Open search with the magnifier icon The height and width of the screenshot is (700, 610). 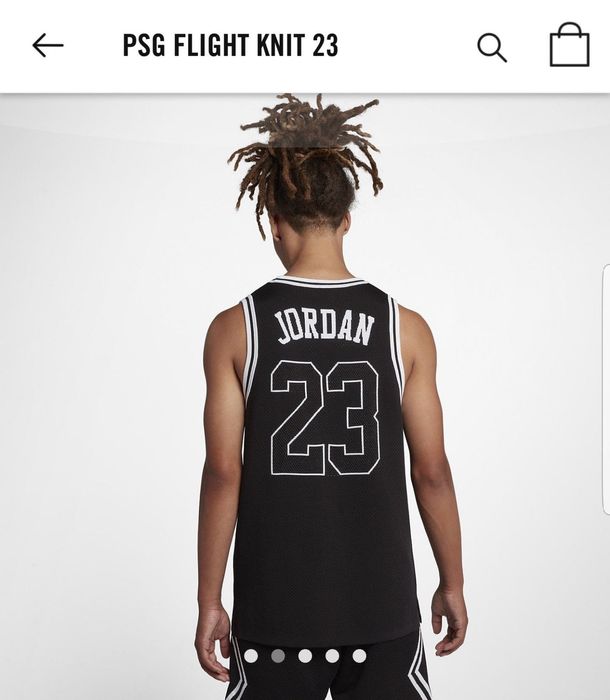tap(491, 46)
